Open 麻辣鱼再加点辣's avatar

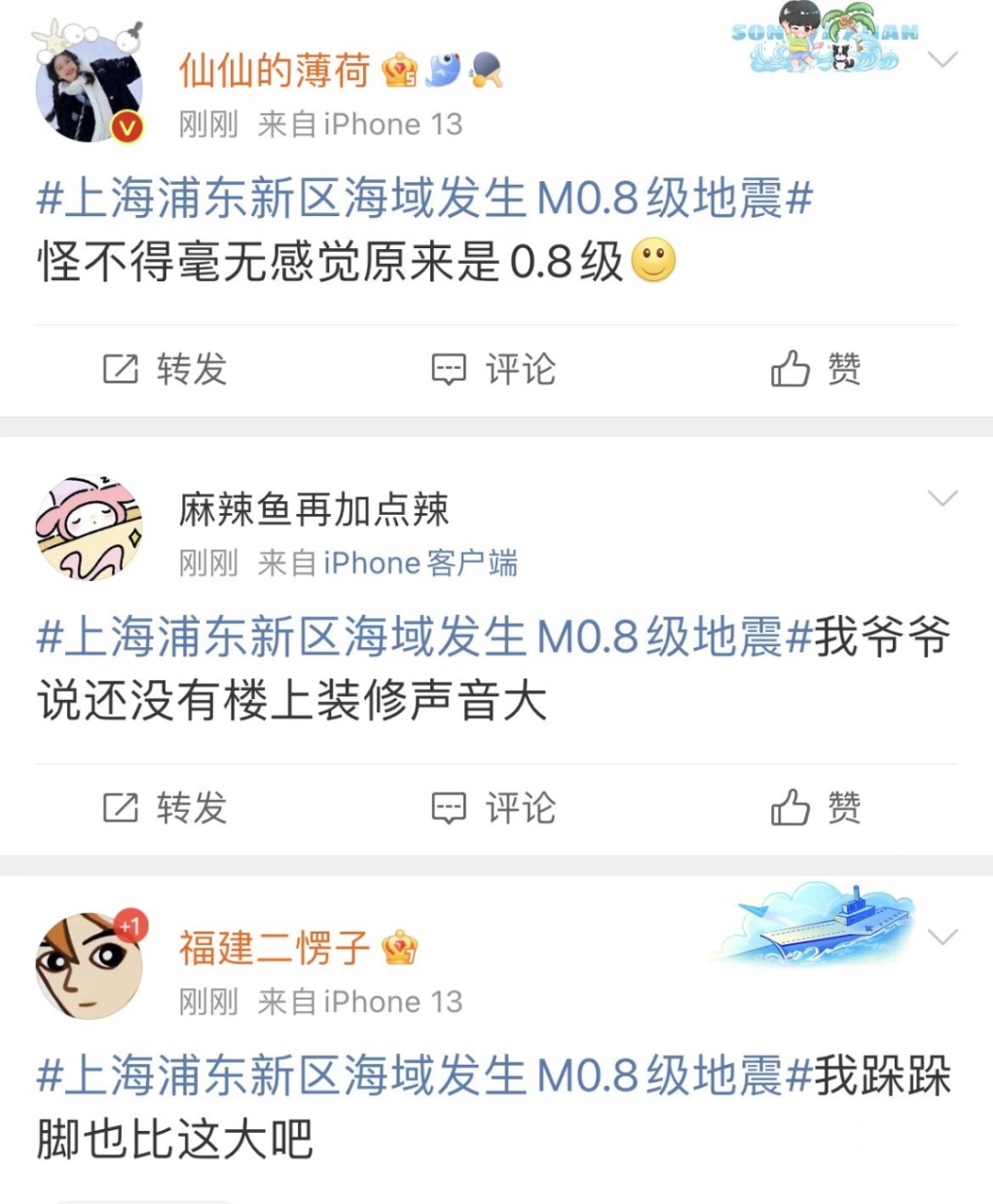pyautogui.click(x=89, y=528)
